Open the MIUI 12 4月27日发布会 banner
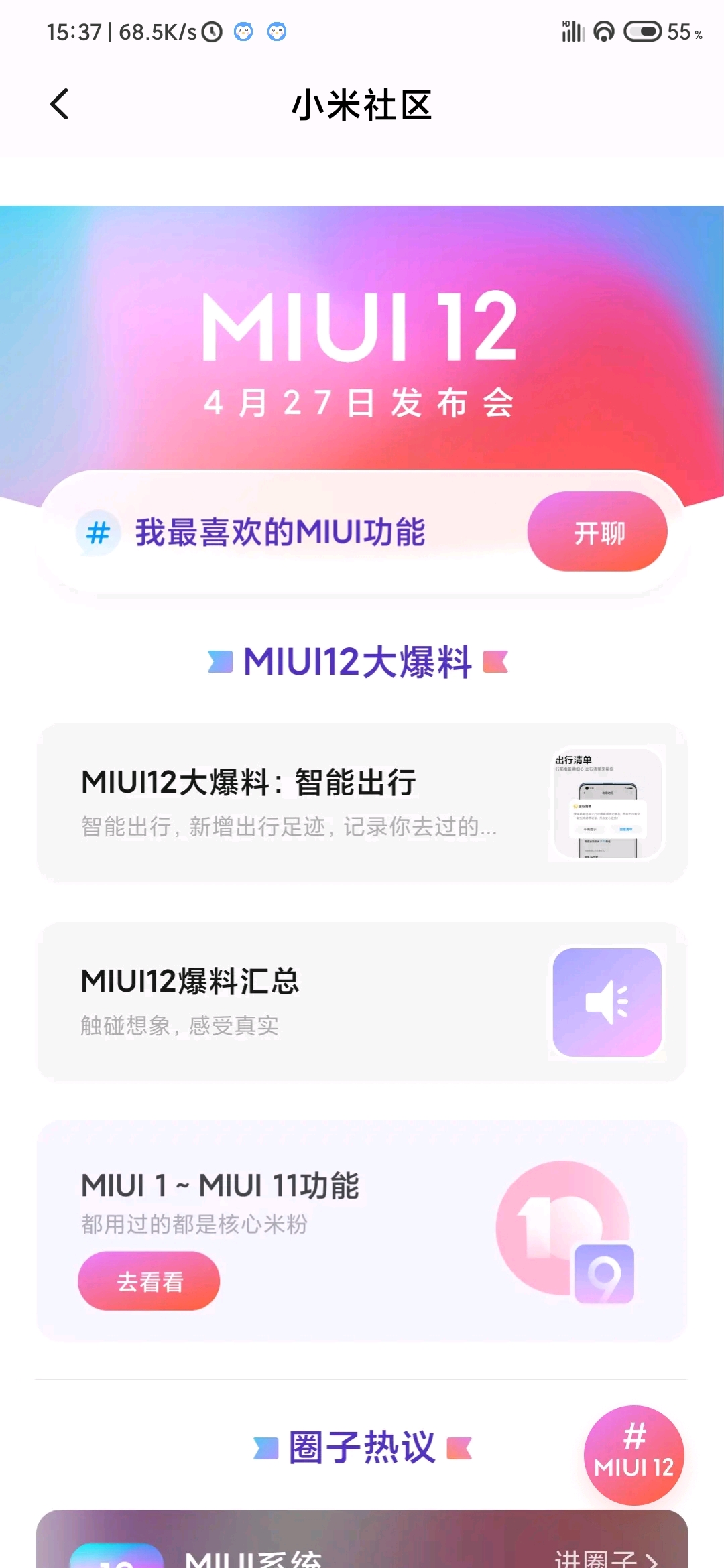Screen dimensions: 724x1568 362,348
